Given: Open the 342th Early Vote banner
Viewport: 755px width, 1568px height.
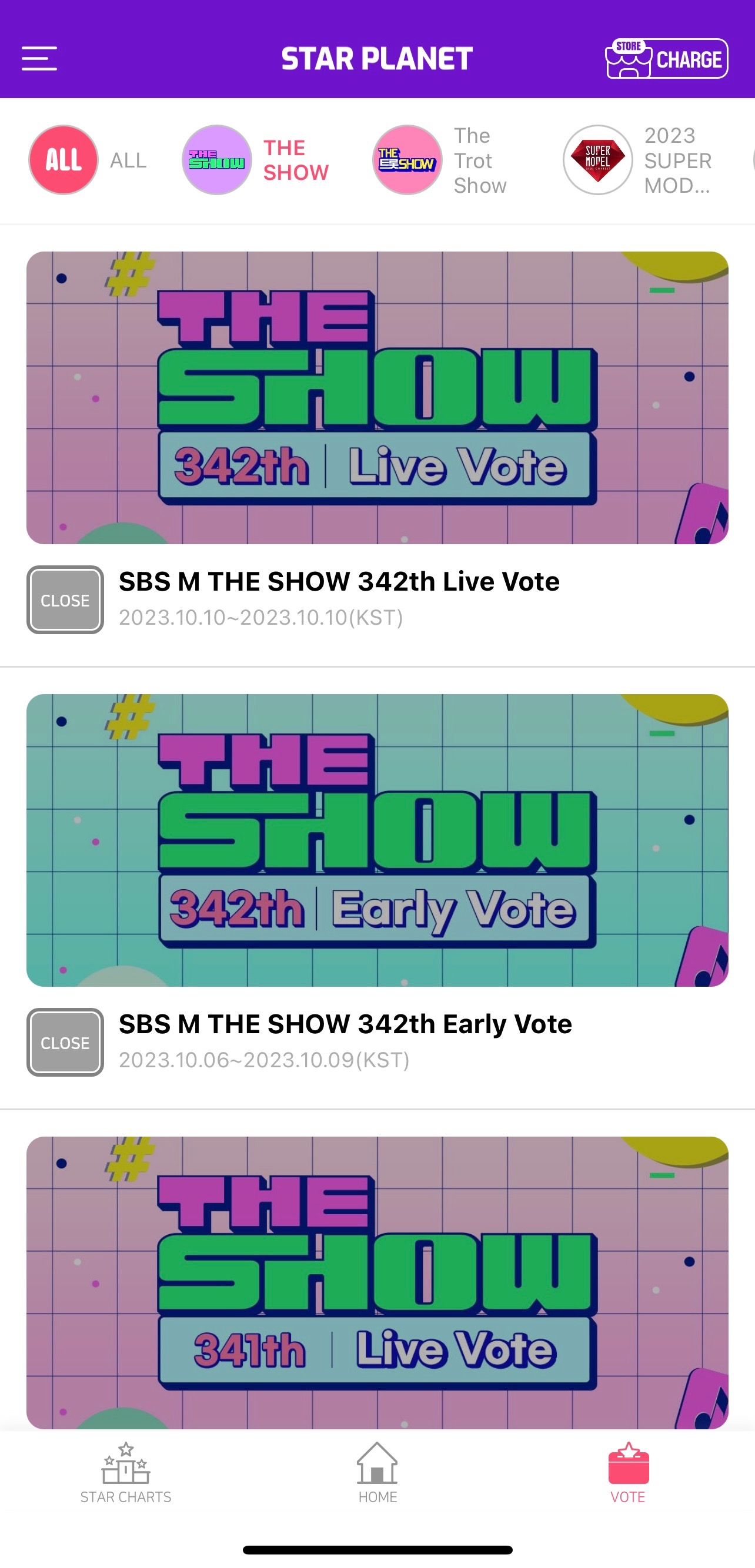Looking at the screenshot, I should (x=377, y=840).
